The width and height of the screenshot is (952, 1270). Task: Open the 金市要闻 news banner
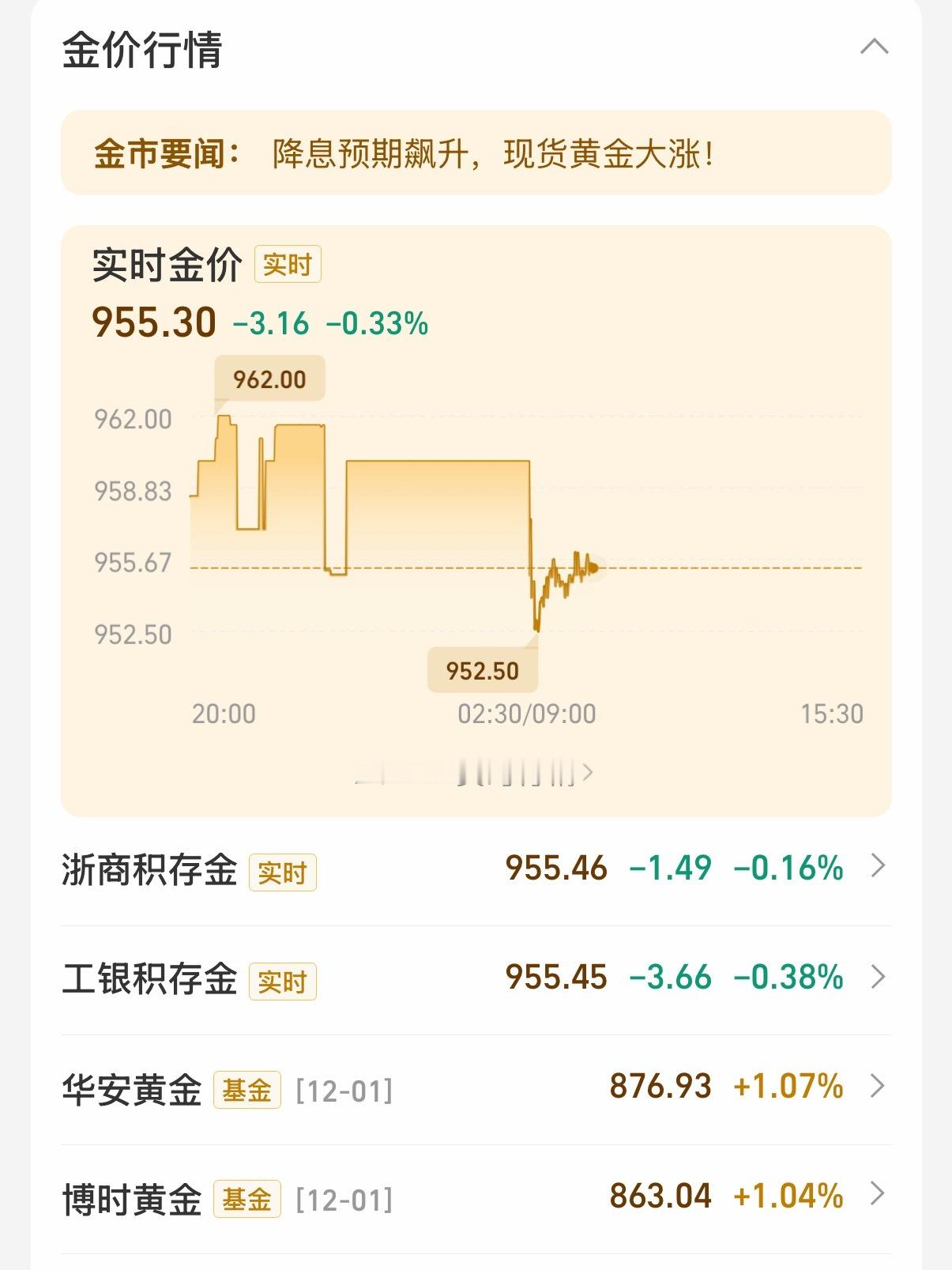[x=476, y=153]
